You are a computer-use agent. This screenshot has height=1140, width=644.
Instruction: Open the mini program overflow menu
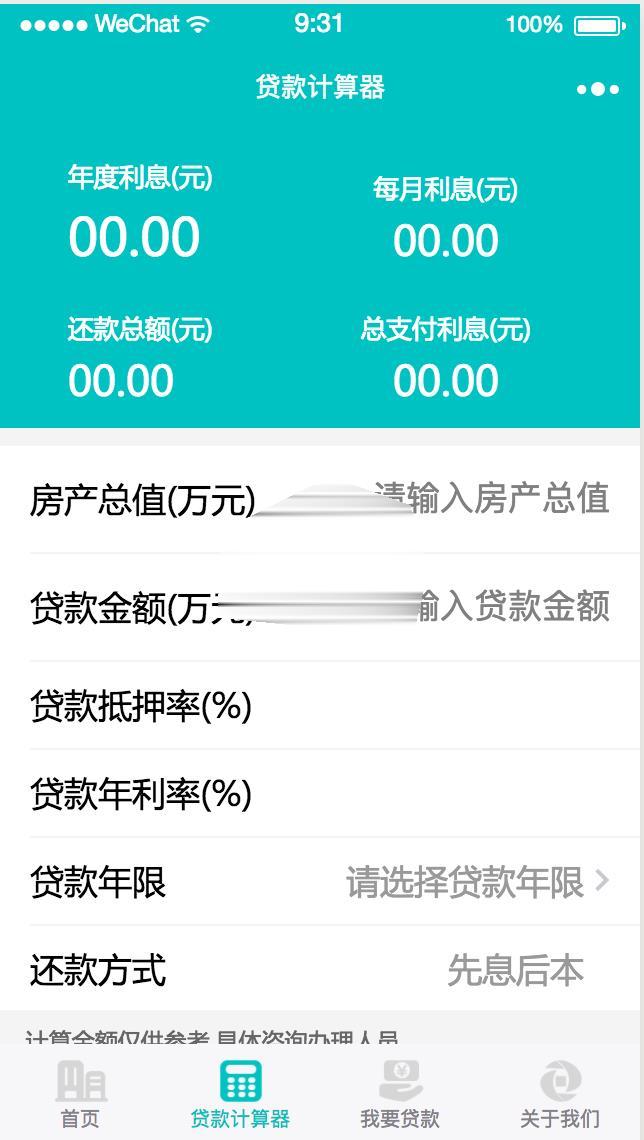point(597,89)
